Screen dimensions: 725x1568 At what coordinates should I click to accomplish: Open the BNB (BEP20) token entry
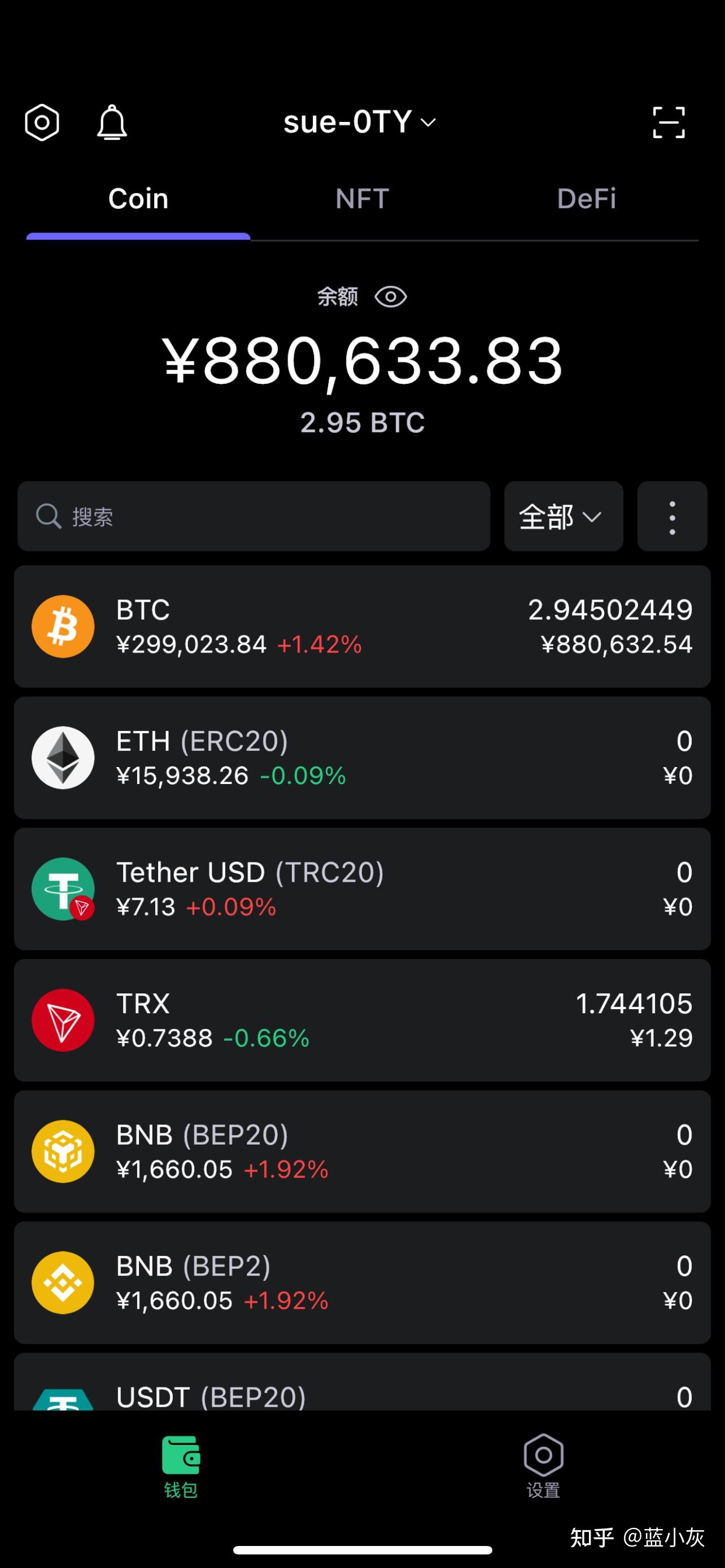362,1150
